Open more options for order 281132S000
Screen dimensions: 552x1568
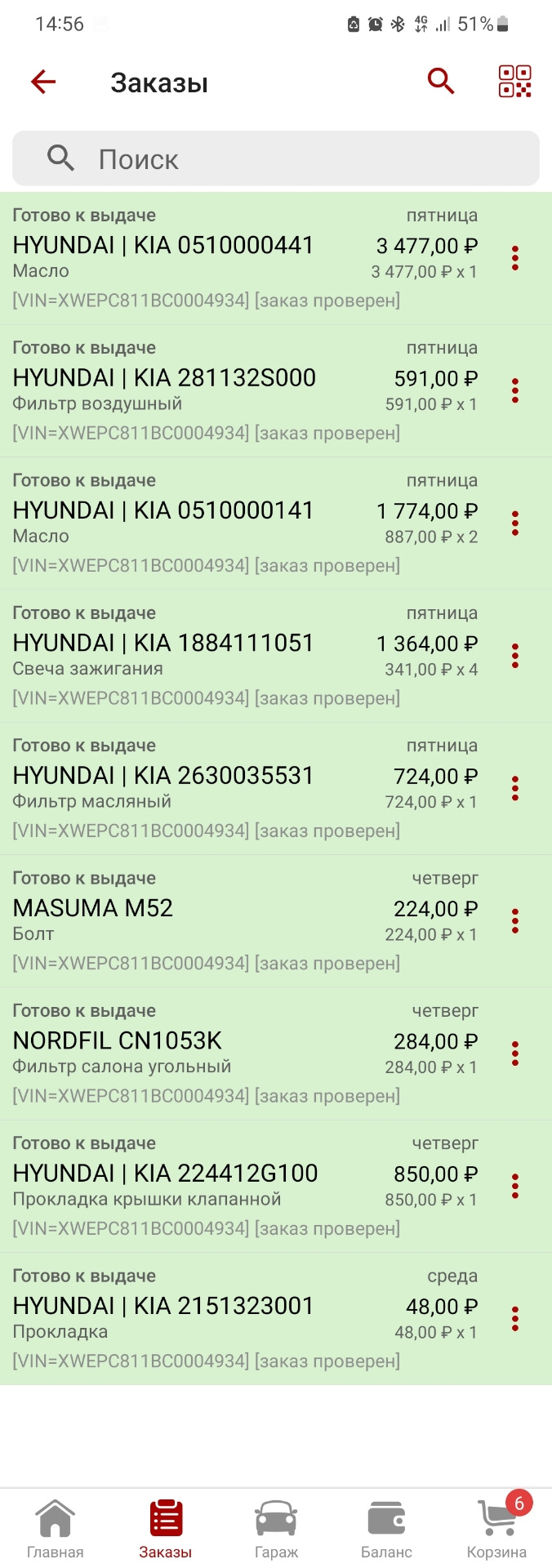click(514, 391)
